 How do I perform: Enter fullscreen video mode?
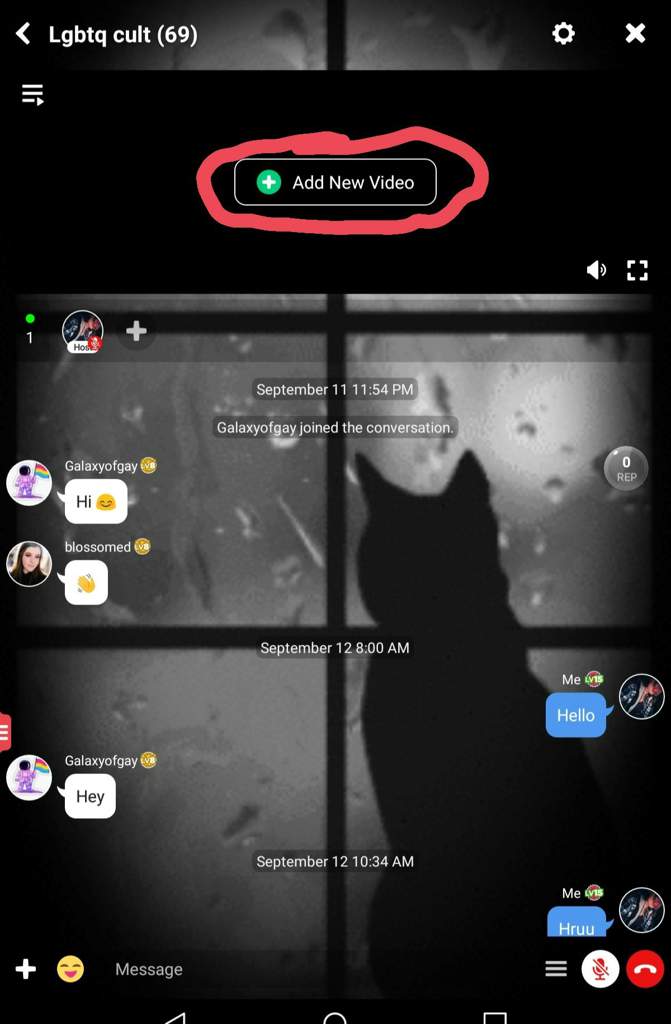(x=637, y=270)
